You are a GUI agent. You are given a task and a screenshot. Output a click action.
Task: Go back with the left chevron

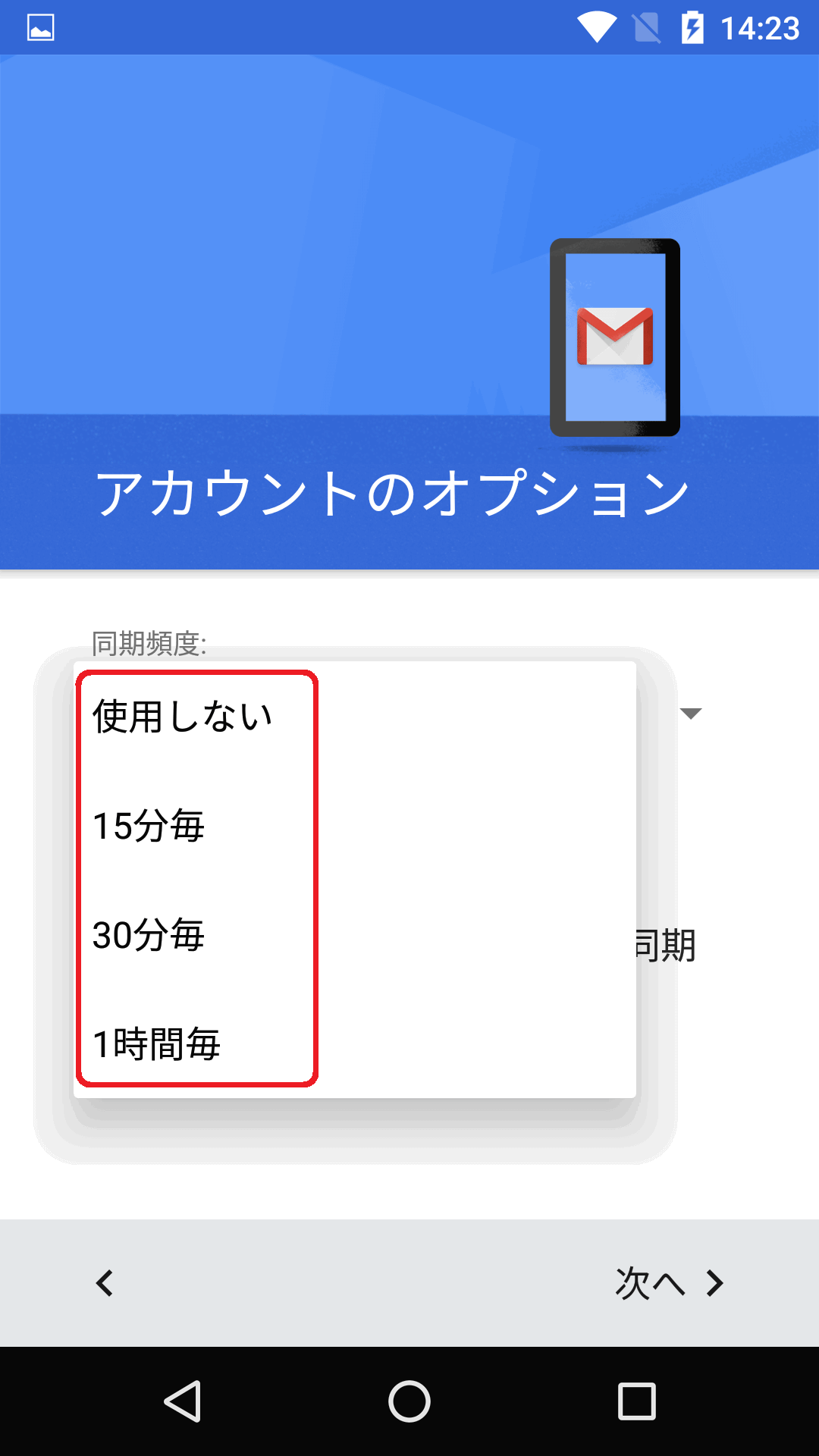pyautogui.click(x=105, y=1283)
